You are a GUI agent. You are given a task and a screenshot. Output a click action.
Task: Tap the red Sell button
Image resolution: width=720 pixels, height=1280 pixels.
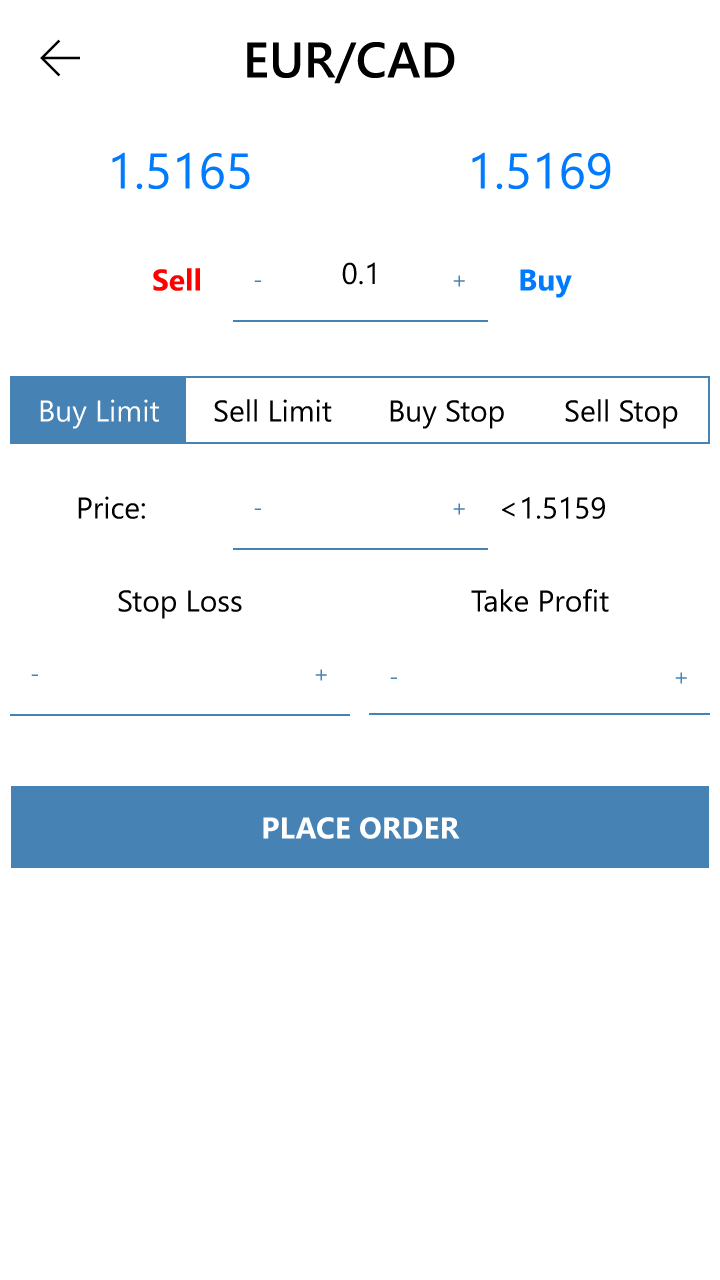tap(177, 281)
